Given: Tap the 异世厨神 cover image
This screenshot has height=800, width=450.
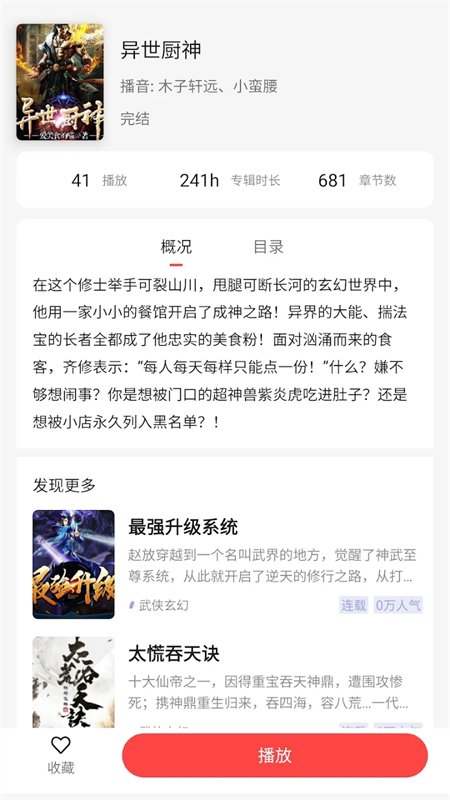Looking at the screenshot, I should [x=60, y=82].
